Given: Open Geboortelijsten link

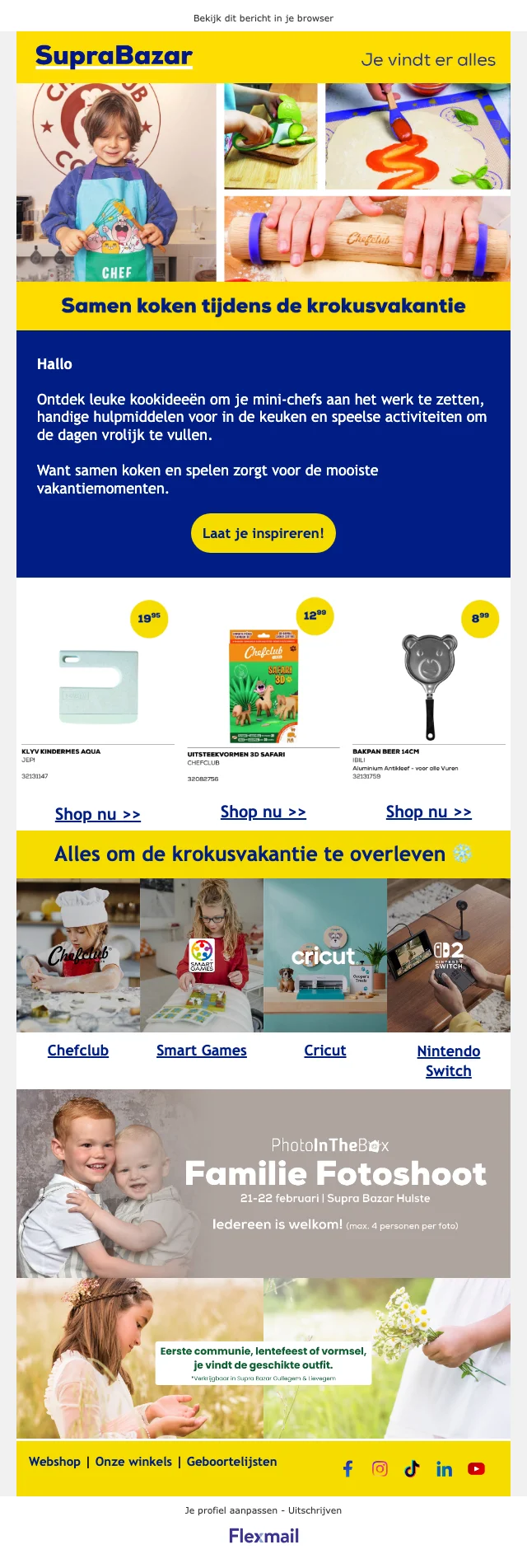Looking at the screenshot, I should [x=231, y=1461].
